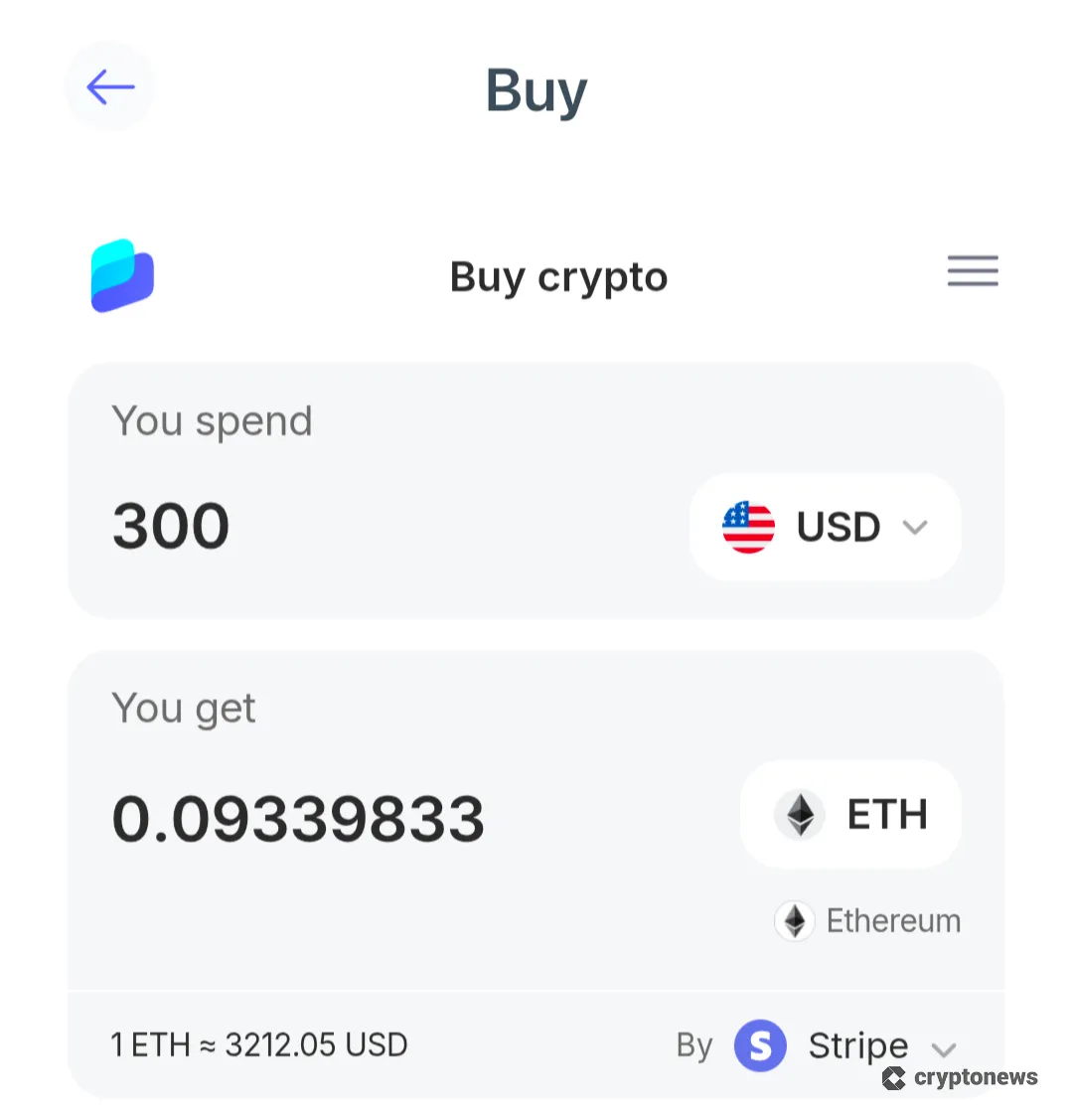Select the 0.09339833 ETH amount
1073x1120 pixels.
pyautogui.click(x=297, y=817)
